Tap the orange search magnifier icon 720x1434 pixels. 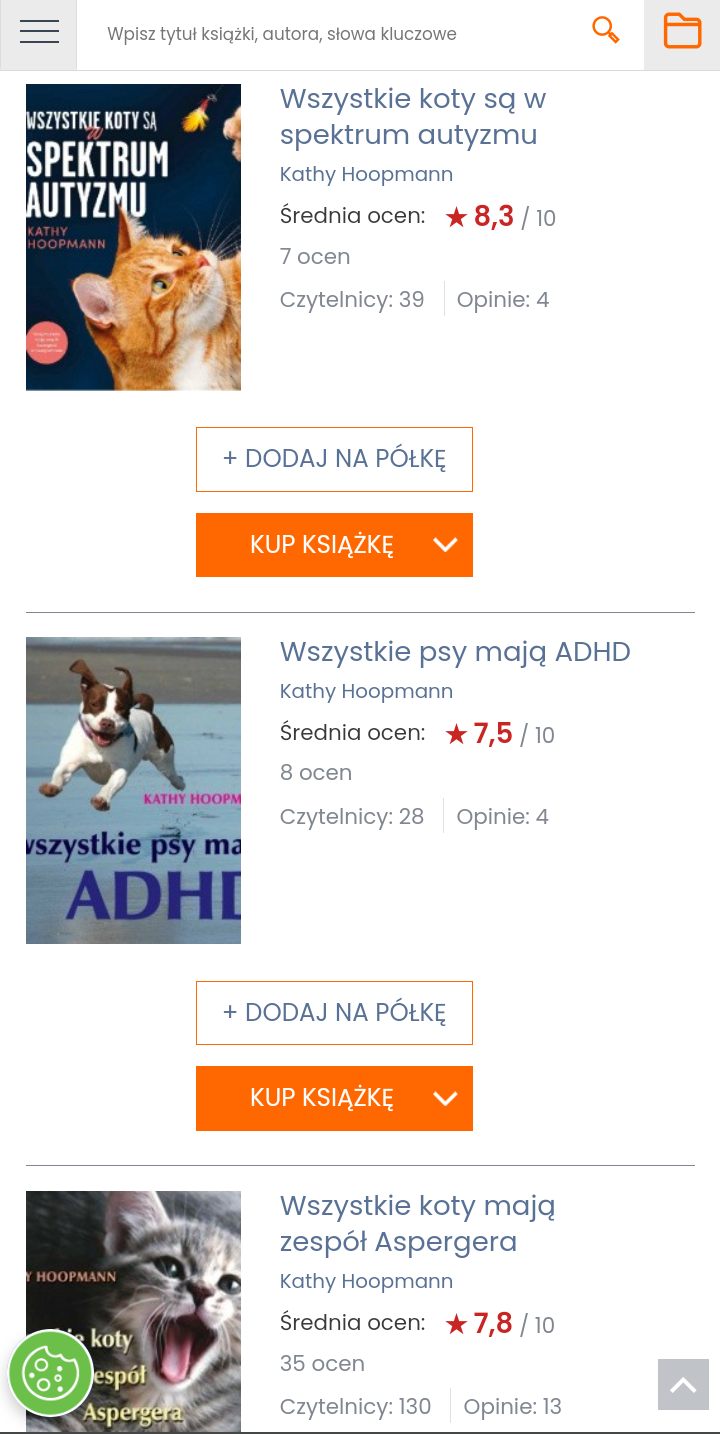click(606, 30)
